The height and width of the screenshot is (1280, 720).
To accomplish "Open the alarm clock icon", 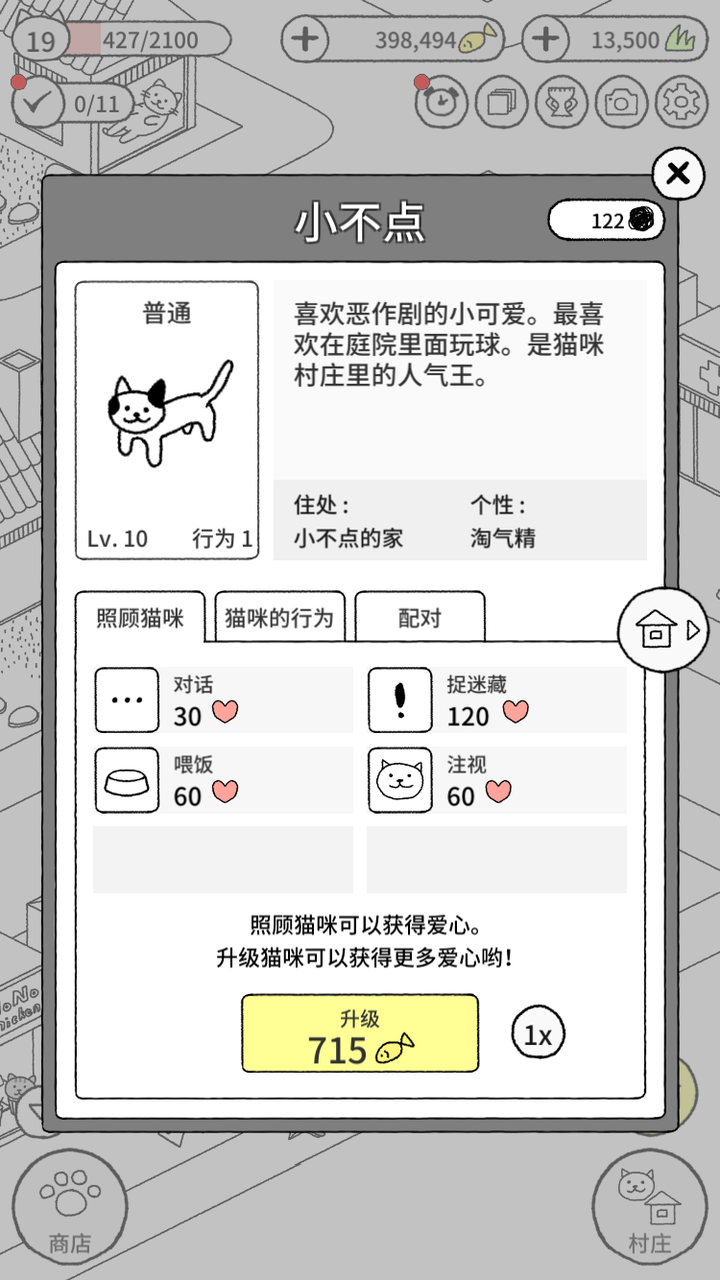I will (x=441, y=101).
